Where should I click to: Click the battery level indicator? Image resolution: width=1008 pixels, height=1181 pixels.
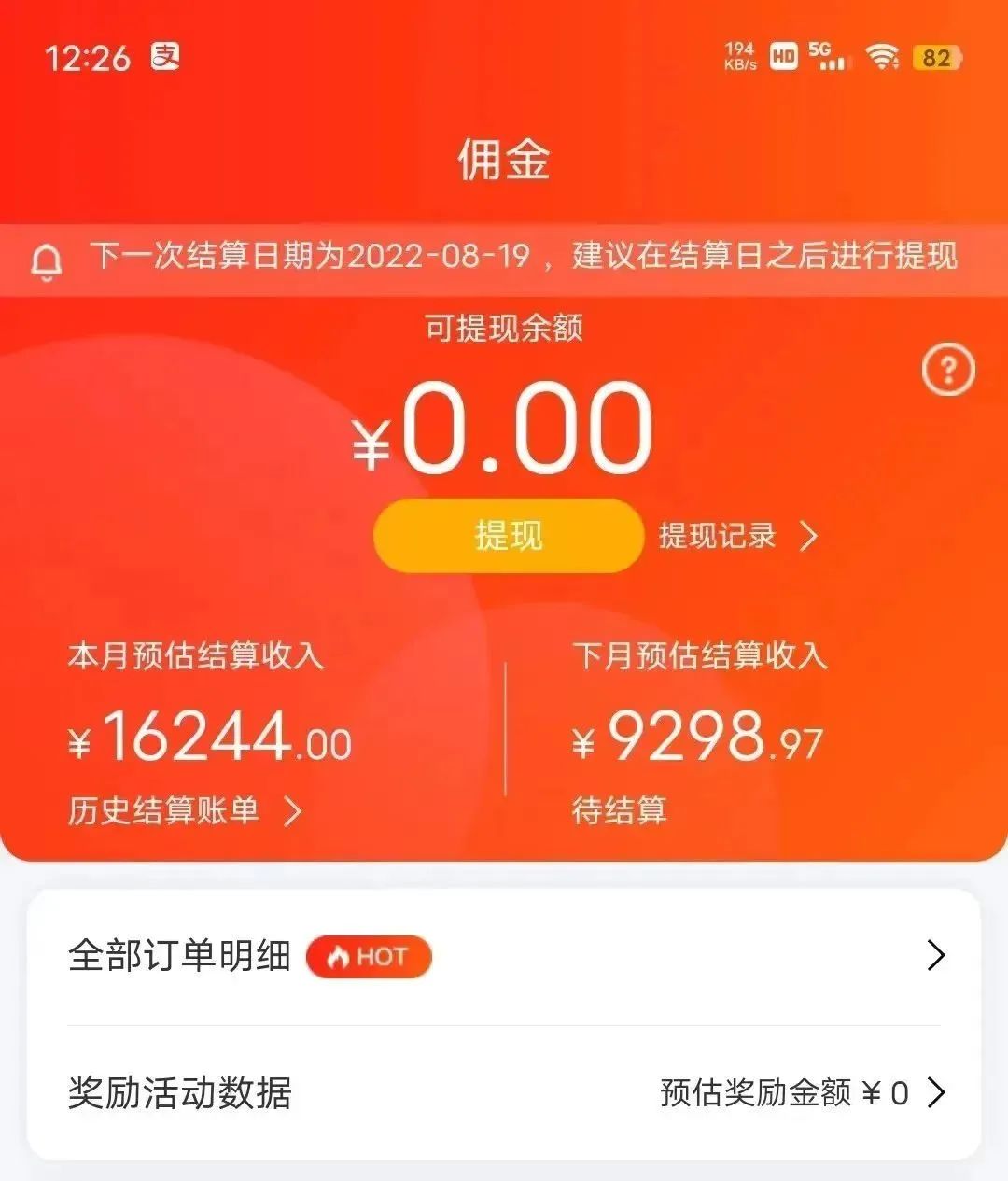coord(937,58)
